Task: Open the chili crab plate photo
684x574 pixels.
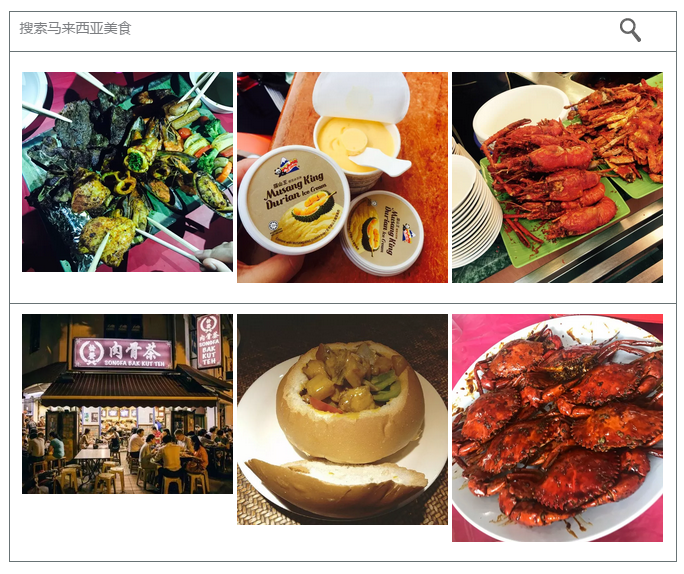Action: pos(557,428)
